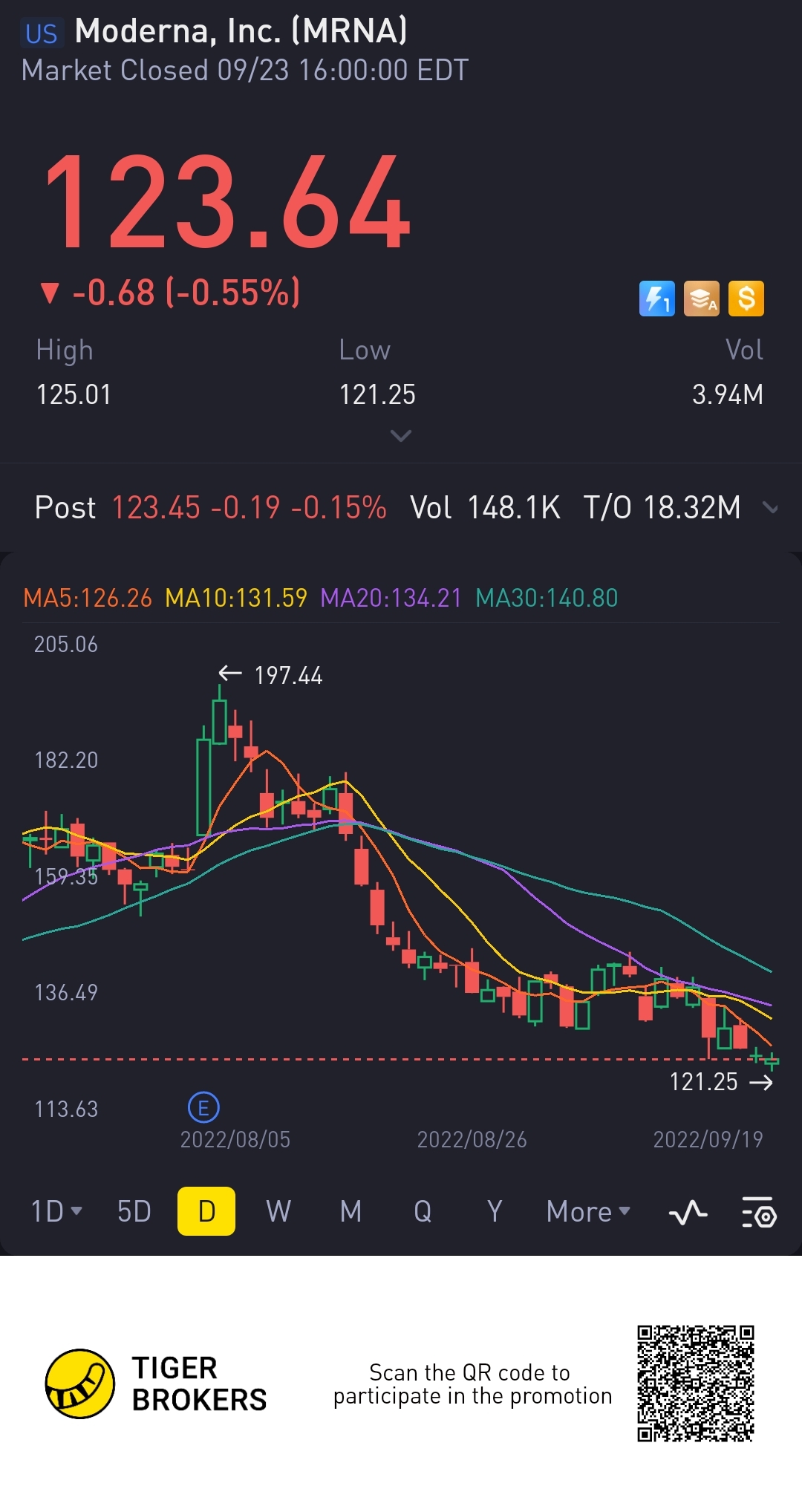Screen dimensions: 802x1512
Task: Expand more quote details below Low
Action: (400, 436)
